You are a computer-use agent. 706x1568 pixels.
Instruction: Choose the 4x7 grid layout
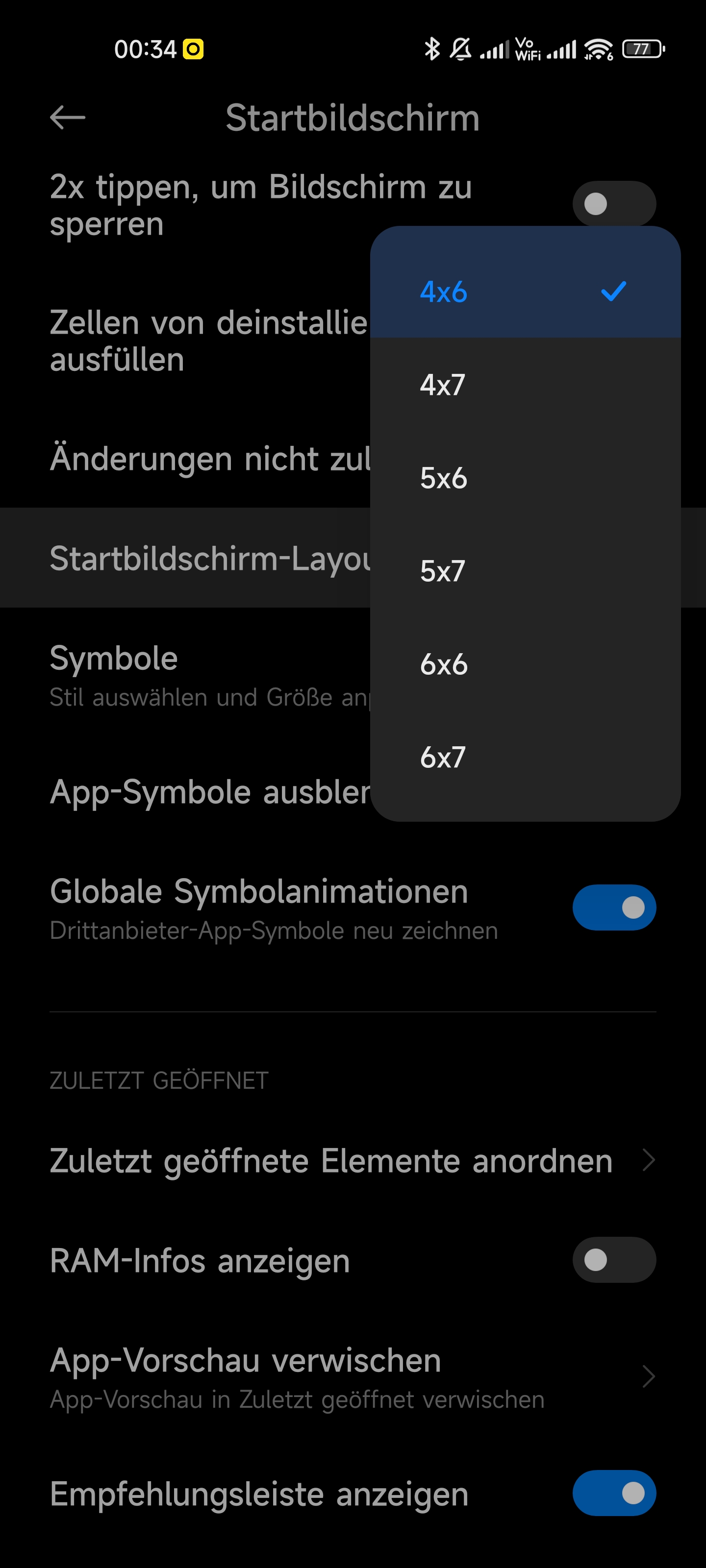(x=525, y=385)
